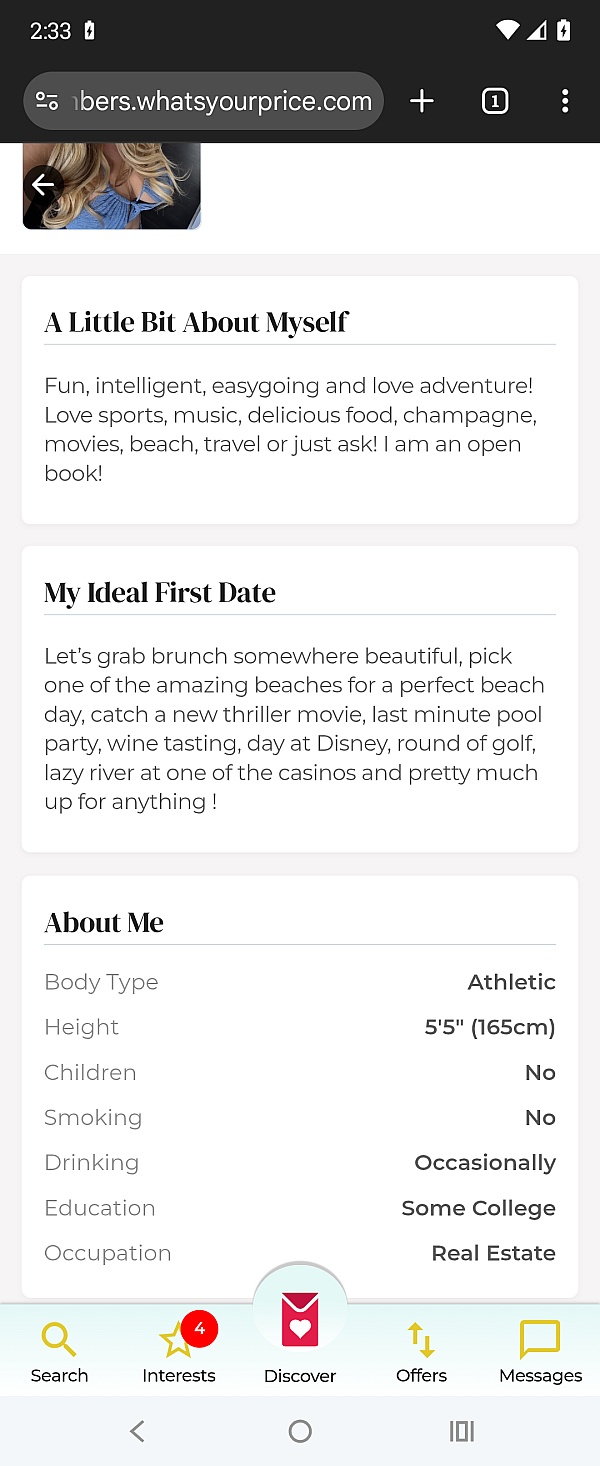This screenshot has width=600, height=1466.
Task: Open a new browser tab
Action: 422,101
